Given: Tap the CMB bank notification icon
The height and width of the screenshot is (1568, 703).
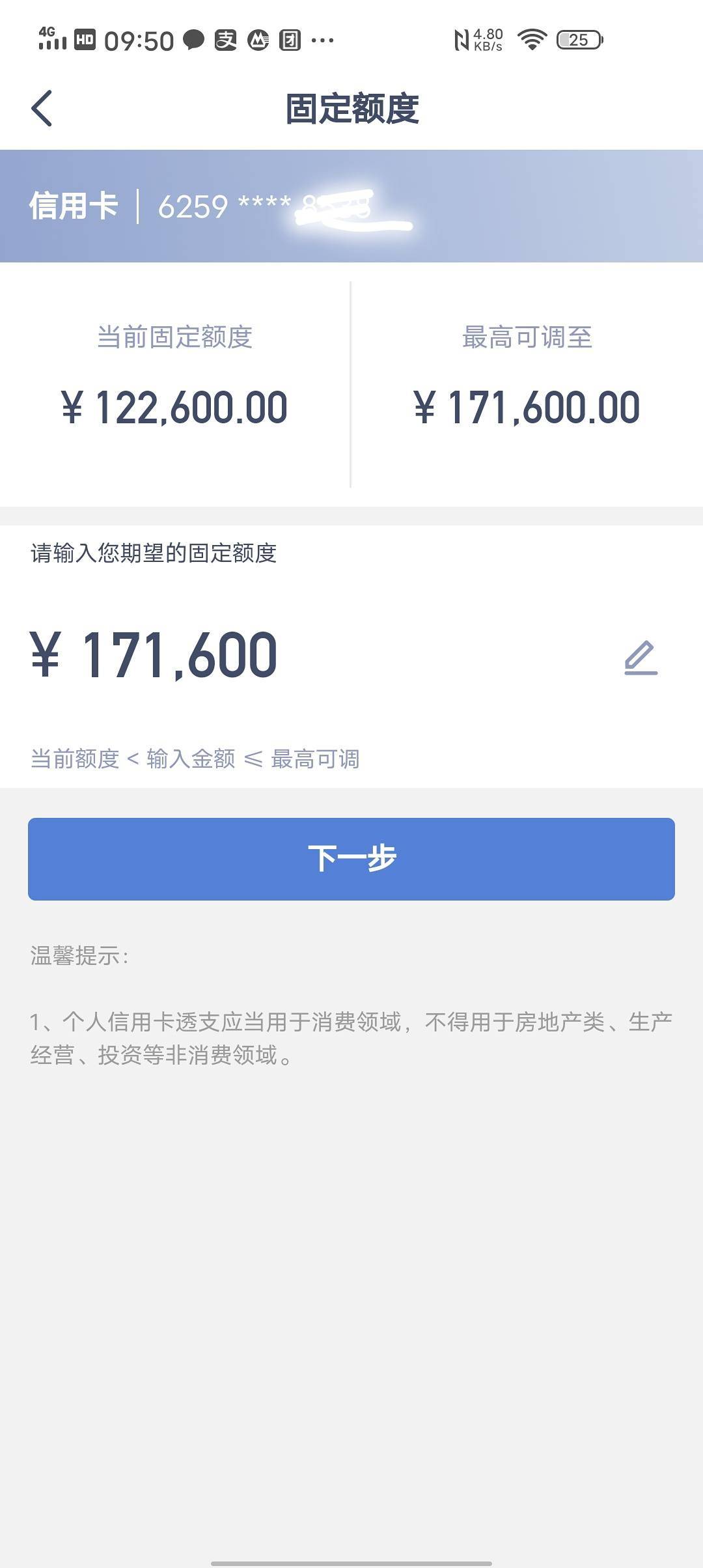Looking at the screenshot, I should point(258,40).
